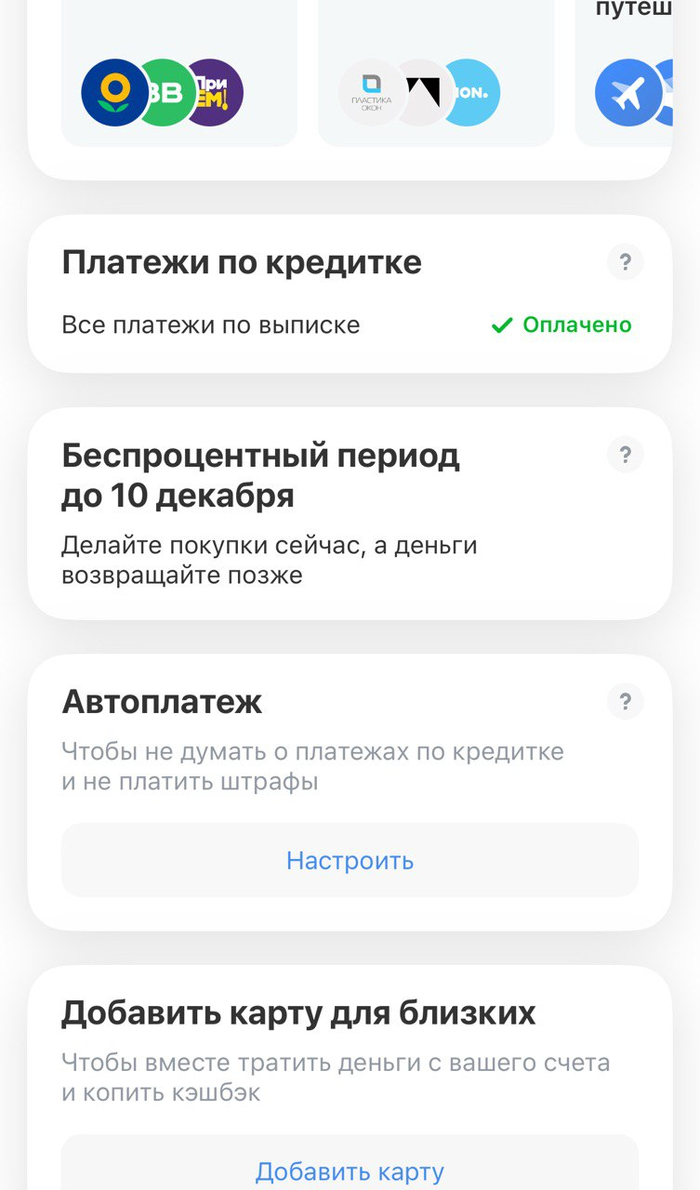The height and width of the screenshot is (1190, 700).
Task: Select the Добавить карту button
Action: [350, 1171]
